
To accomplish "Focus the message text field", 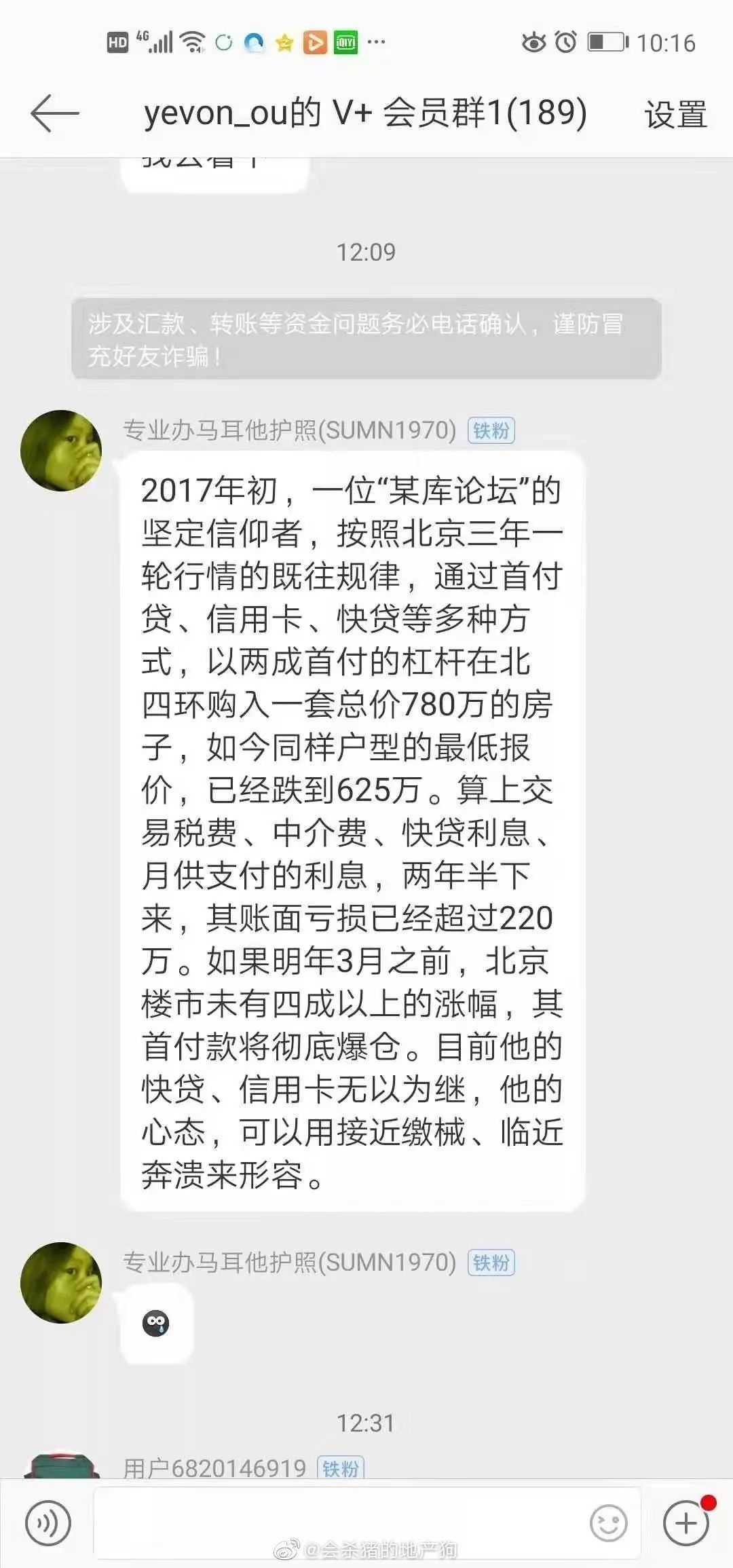I will tap(339, 1523).
